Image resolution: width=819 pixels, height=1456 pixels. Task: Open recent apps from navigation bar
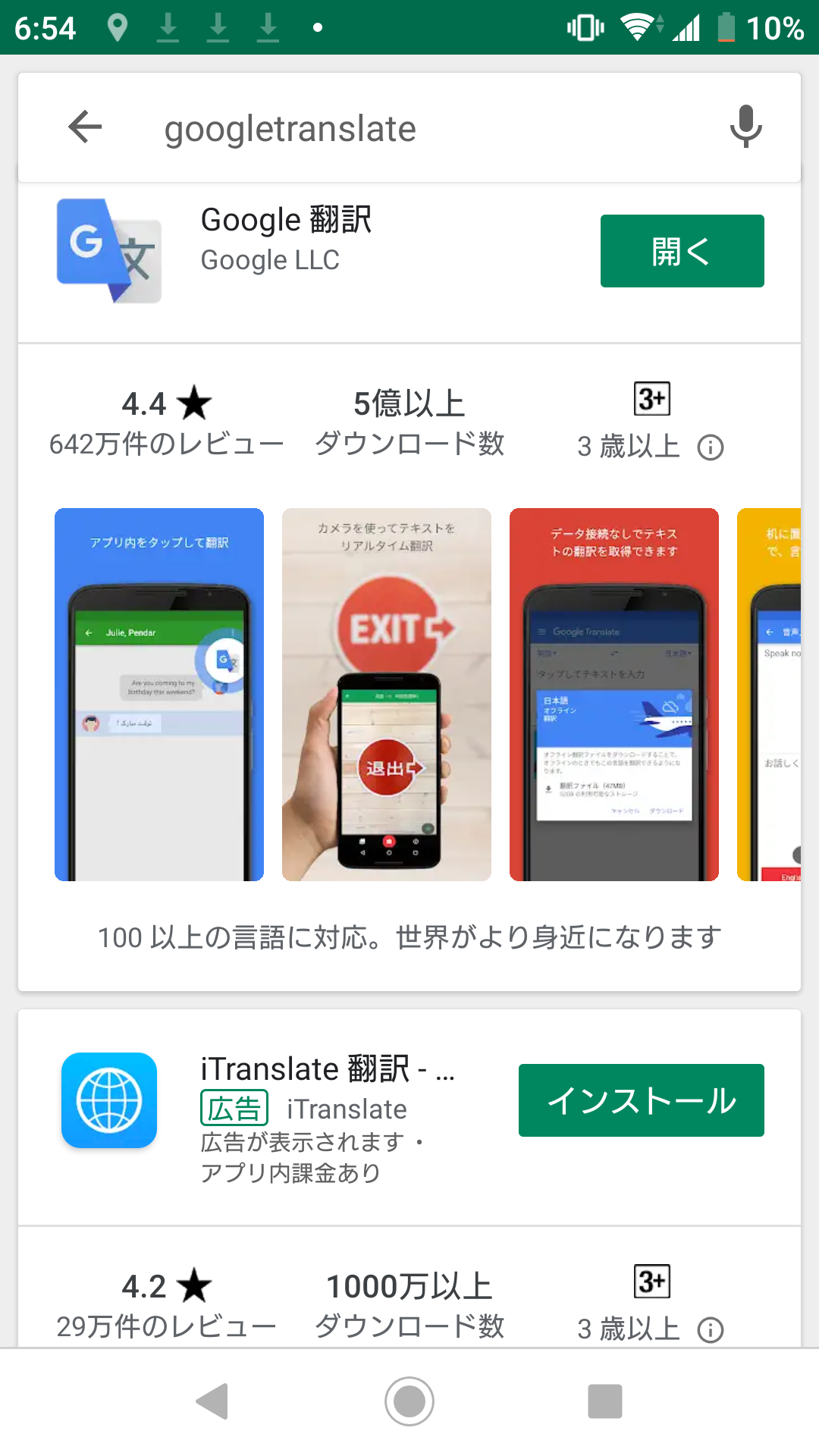coord(605,1401)
